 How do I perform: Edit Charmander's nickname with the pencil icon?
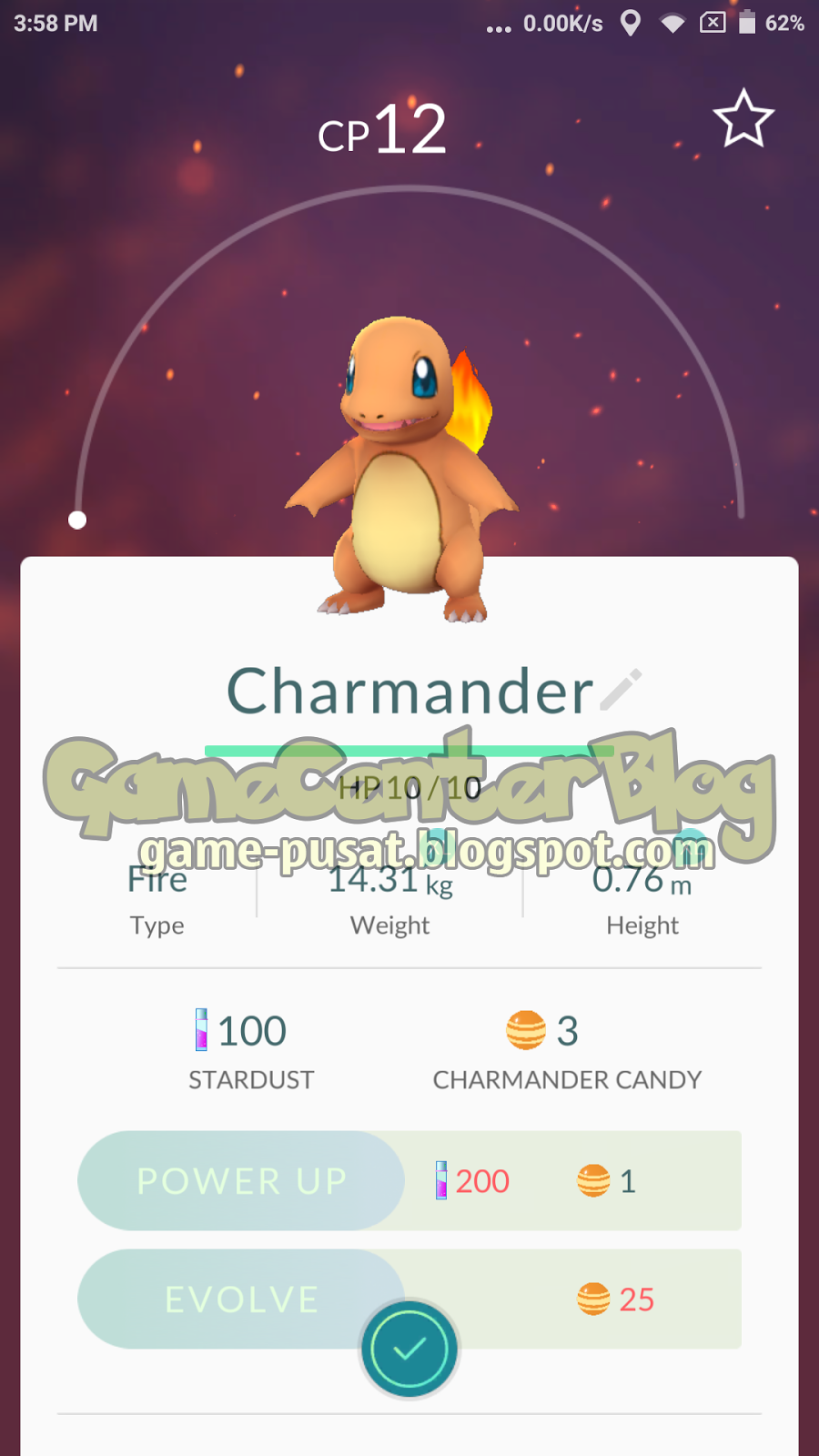(622, 690)
